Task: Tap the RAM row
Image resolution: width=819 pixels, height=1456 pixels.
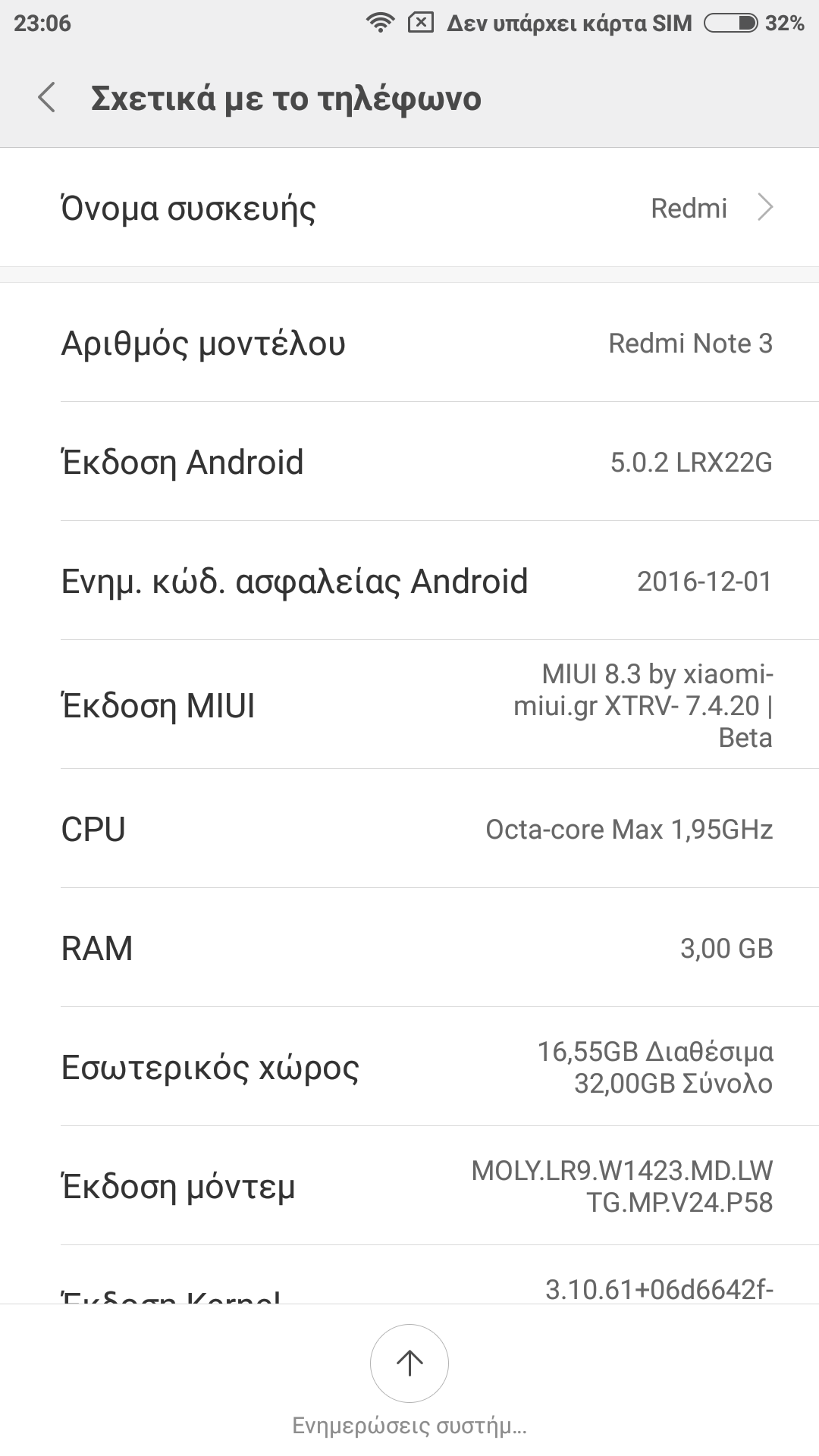Action: tap(409, 948)
